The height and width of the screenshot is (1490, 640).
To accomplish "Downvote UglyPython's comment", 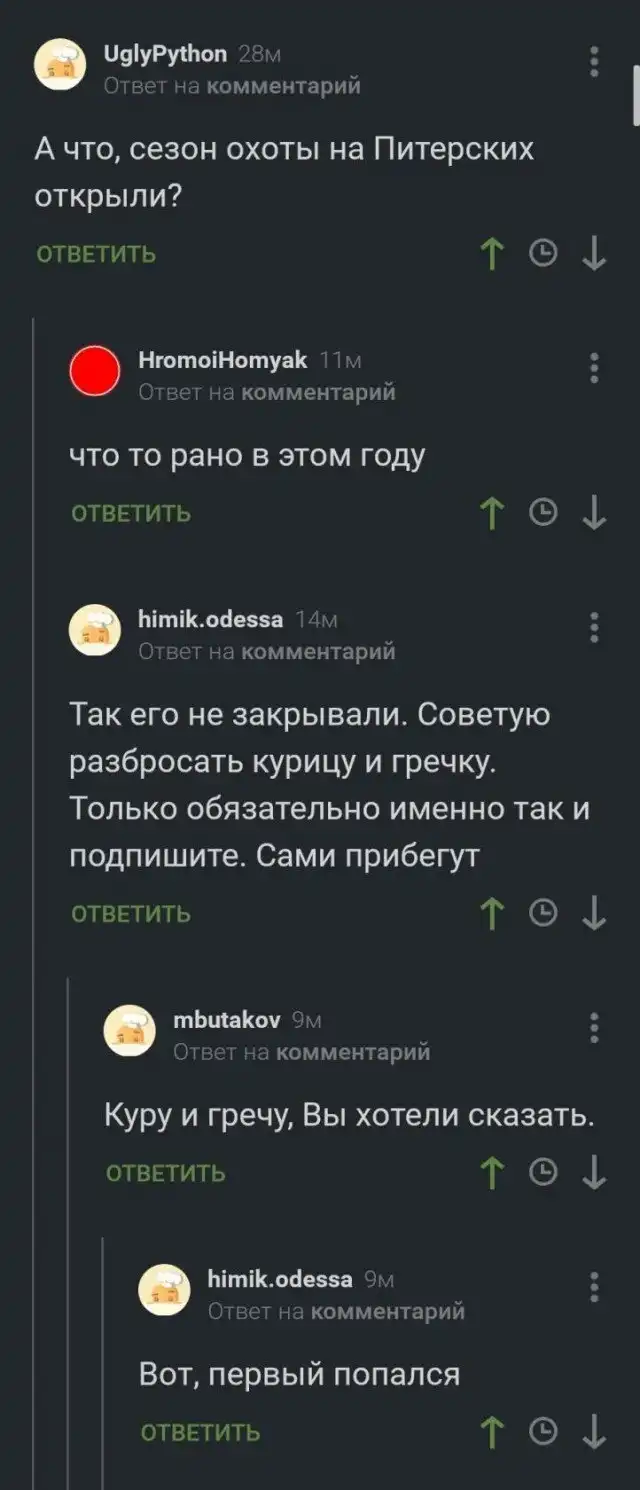I will pos(594,254).
